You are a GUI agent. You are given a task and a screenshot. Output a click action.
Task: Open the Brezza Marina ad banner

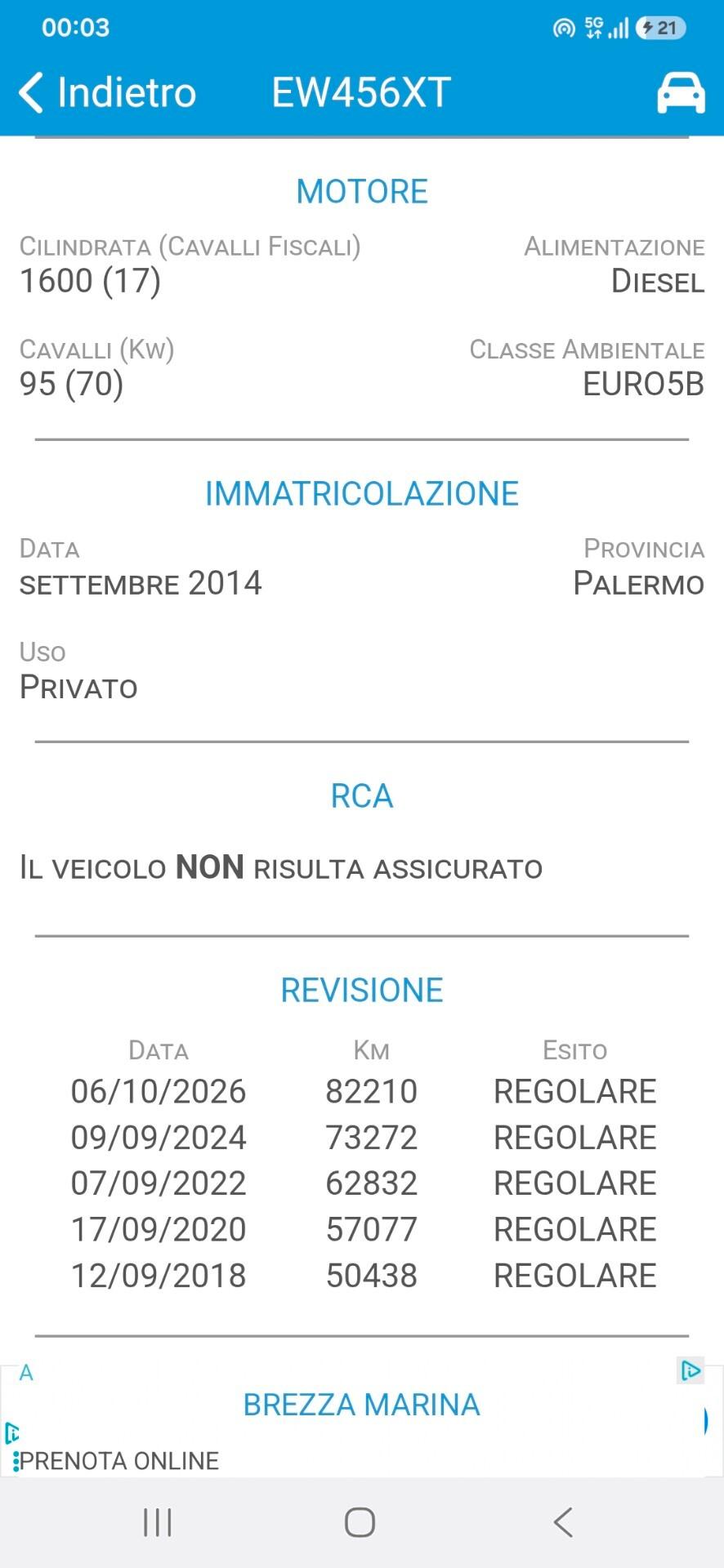click(362, 1420)
